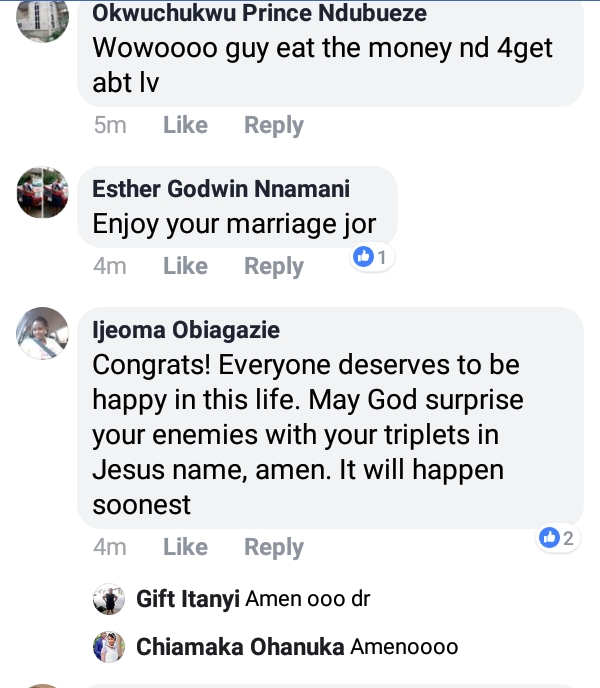This screenshot has width=600, height=688.
Task: Open Chiamaka Ohanuka's reply
Action: coord(296,647)
